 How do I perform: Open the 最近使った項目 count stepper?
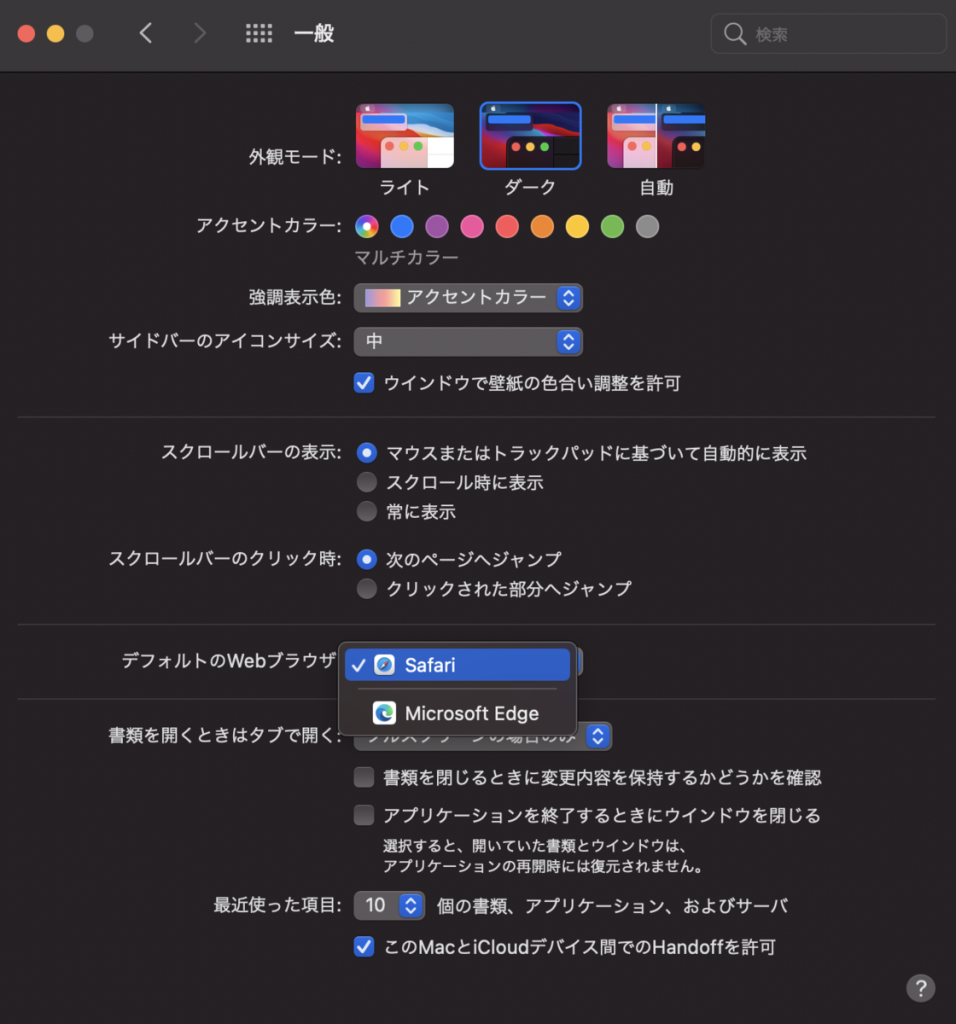(411, 905)
